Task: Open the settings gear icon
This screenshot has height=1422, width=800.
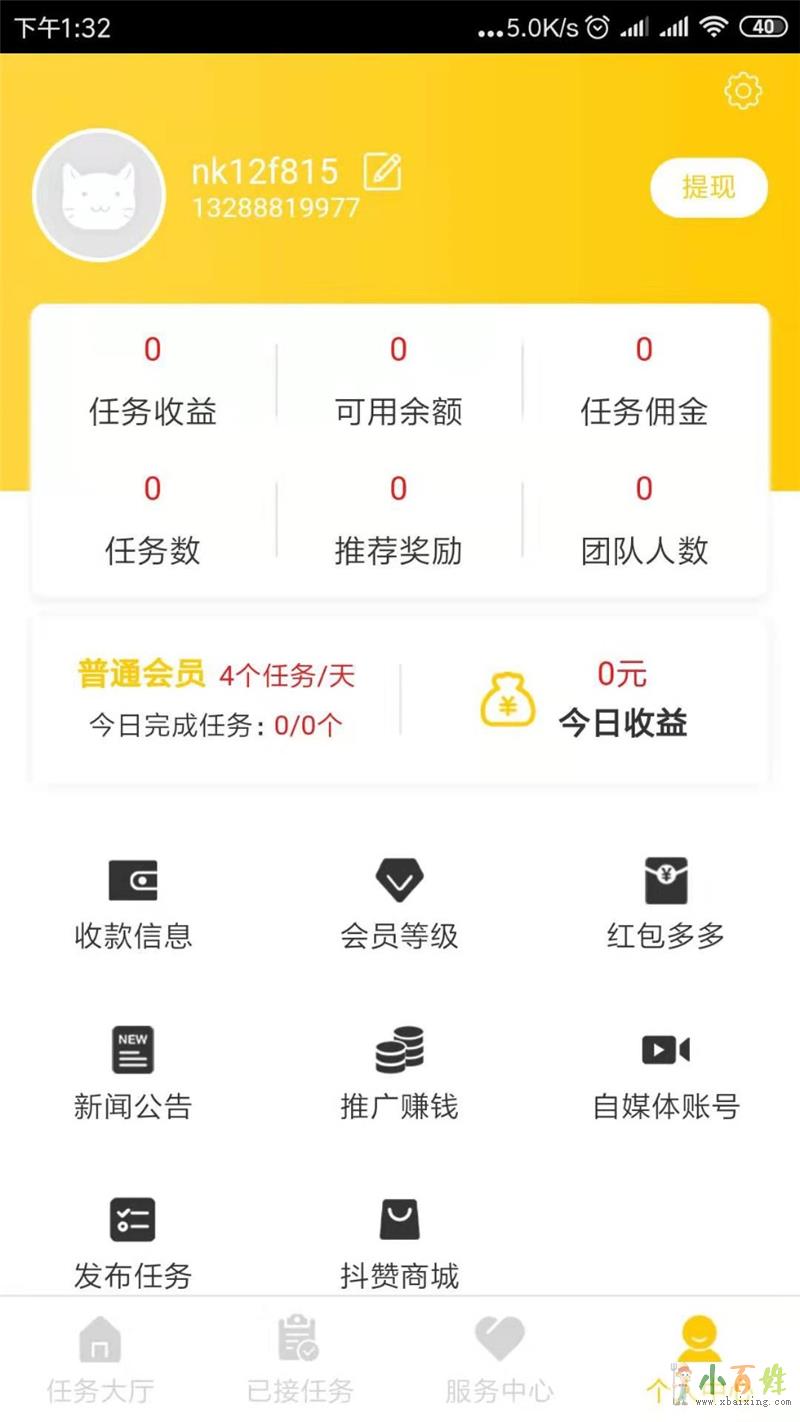Action: (x=742, y=91)
